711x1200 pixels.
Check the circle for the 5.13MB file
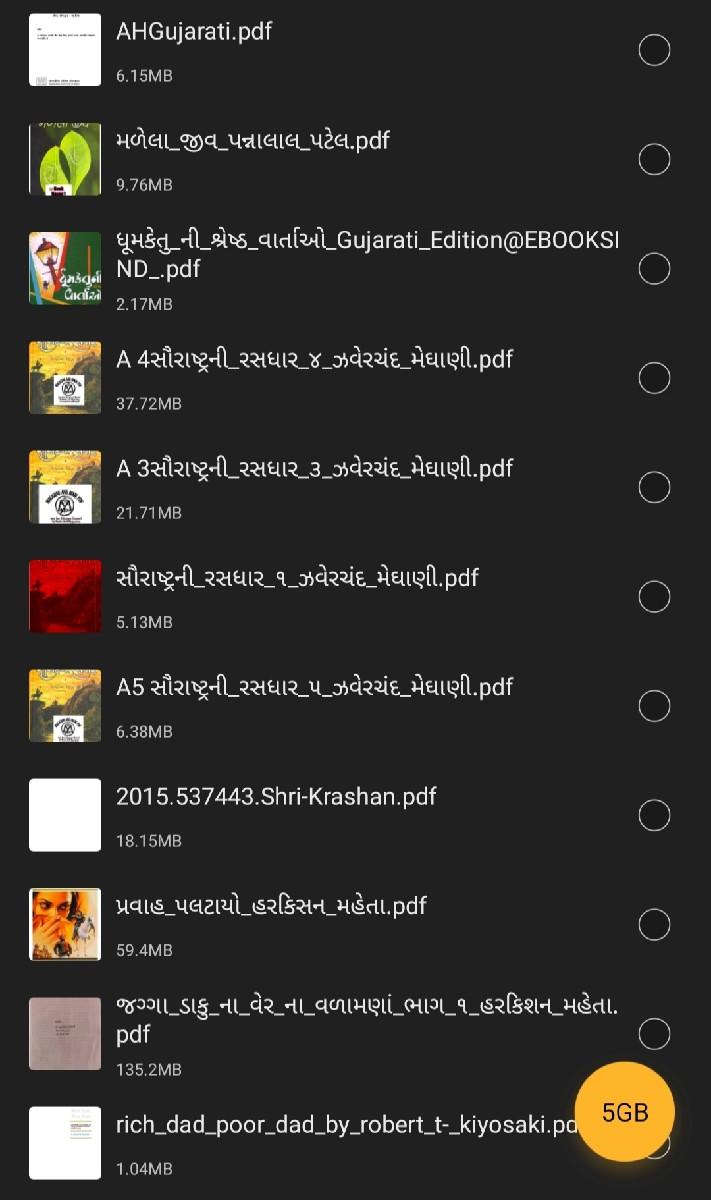(x=654, y=597)
